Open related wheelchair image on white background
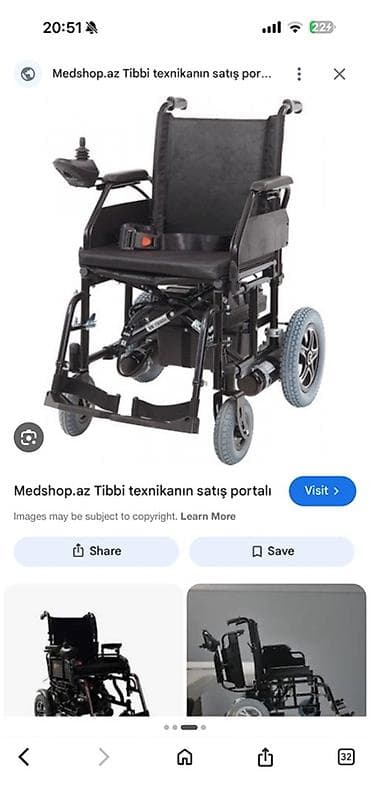The height and width of the screenshot is (804, 370). (93, 650)
